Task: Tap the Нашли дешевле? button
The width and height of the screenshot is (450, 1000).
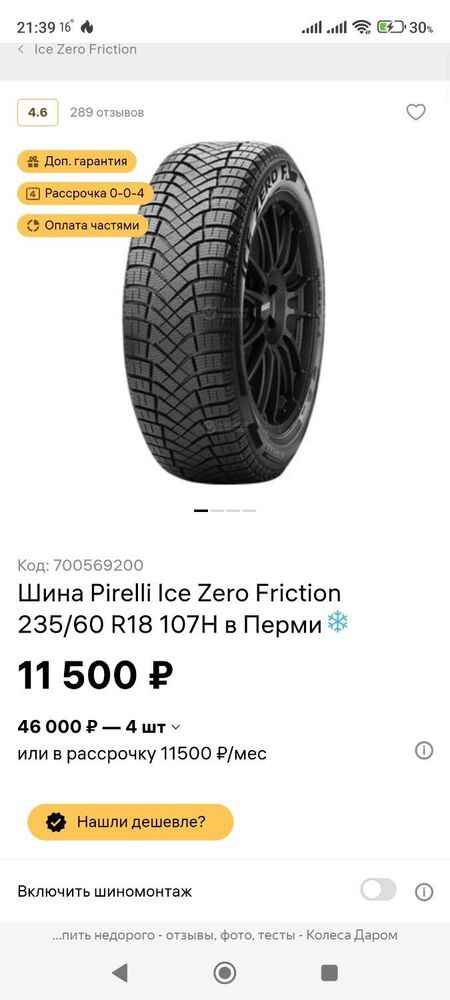Action: click(x=130, y=822)
